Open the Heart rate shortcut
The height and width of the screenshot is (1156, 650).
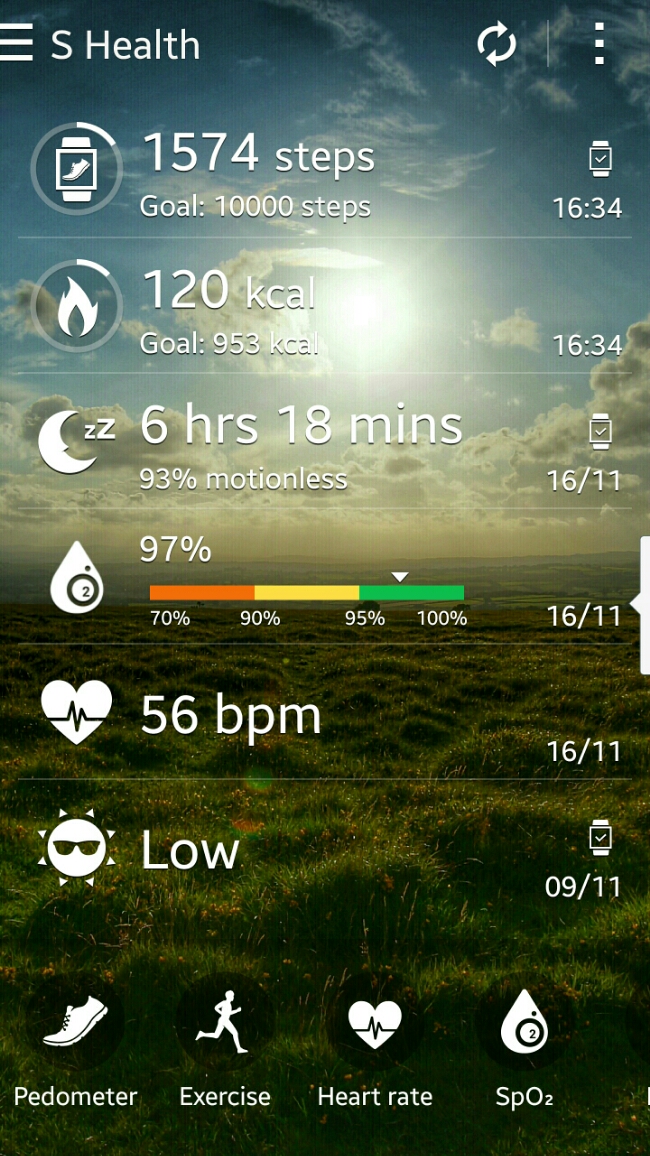tap(375, 1040)
